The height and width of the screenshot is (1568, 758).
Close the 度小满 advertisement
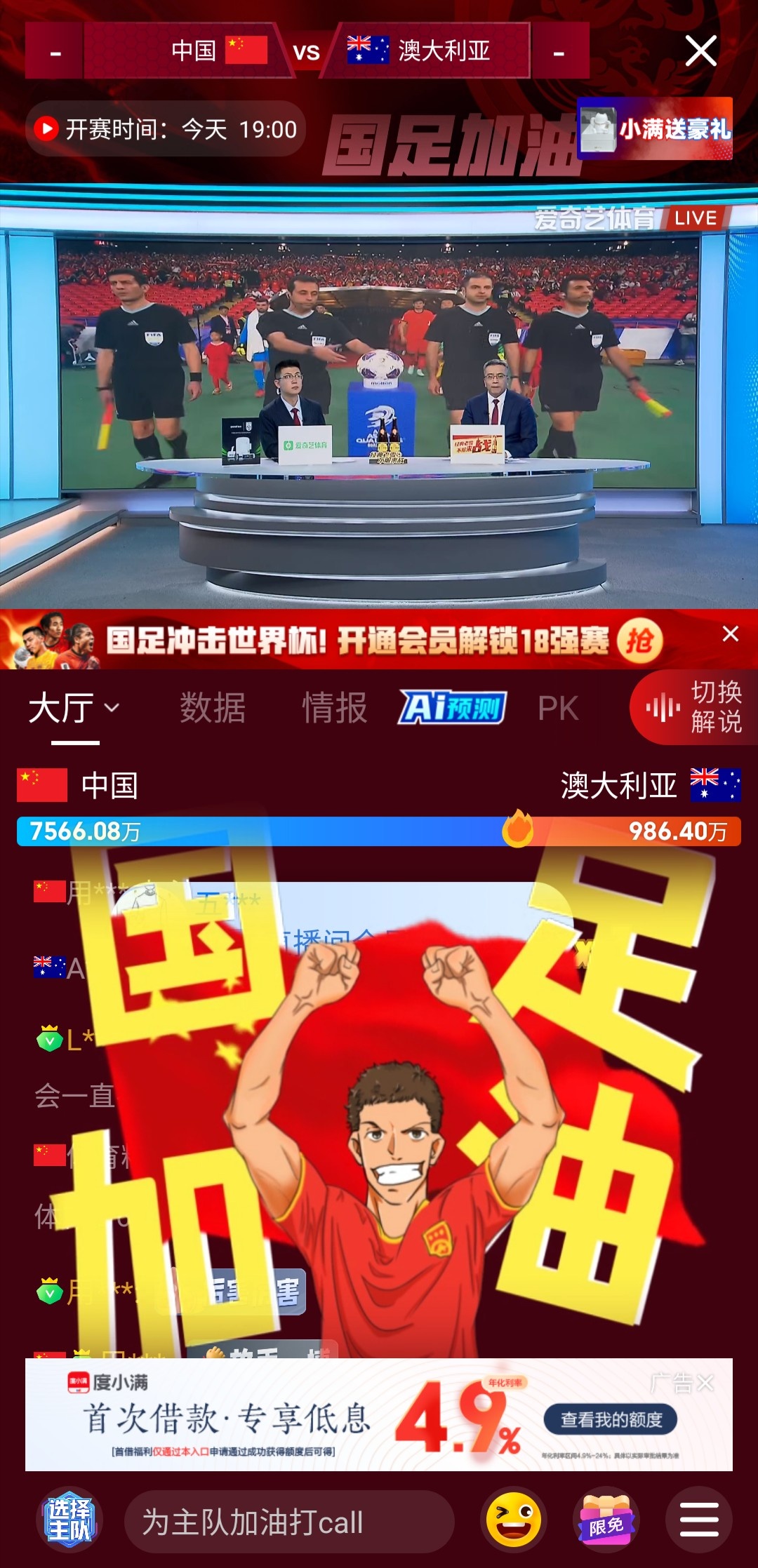click(x=705, y=1383)
